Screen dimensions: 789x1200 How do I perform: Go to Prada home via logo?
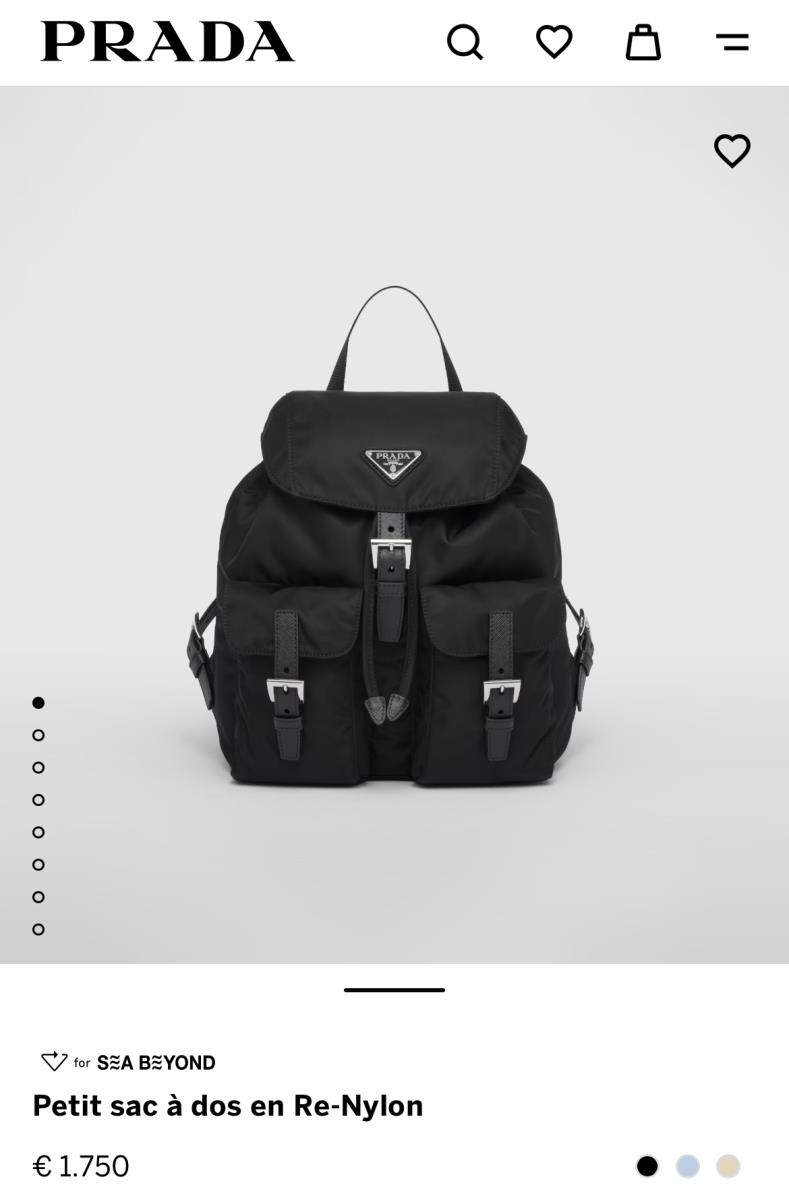click(168, 42)
